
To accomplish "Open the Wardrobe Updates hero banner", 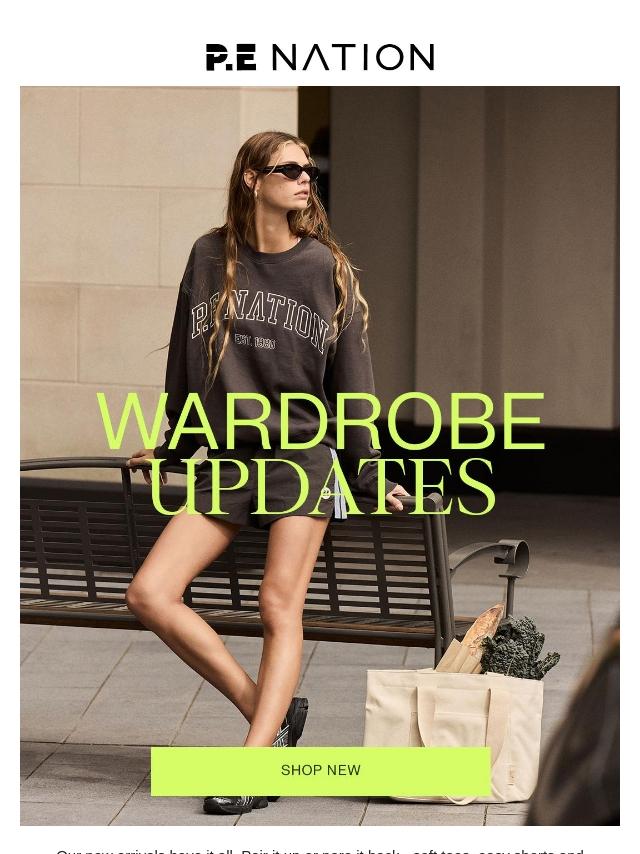I will [320, 400].
